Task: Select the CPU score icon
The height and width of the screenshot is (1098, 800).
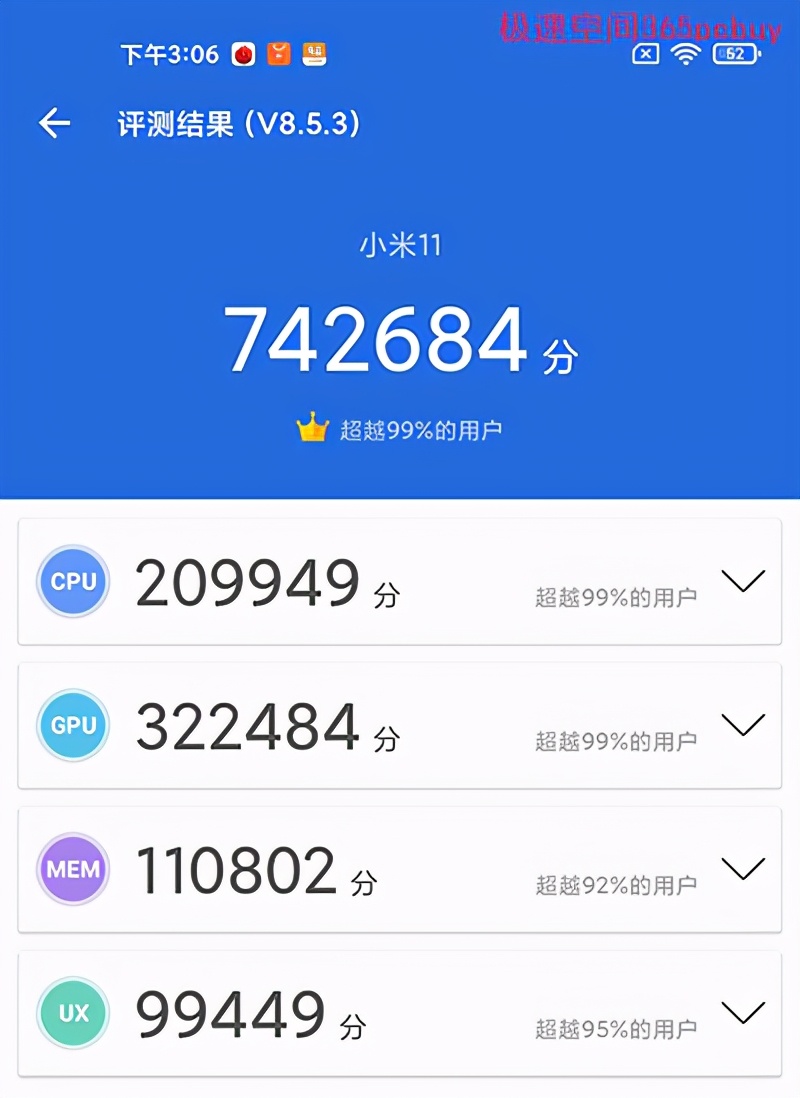Action: click(x=72, y=581)
